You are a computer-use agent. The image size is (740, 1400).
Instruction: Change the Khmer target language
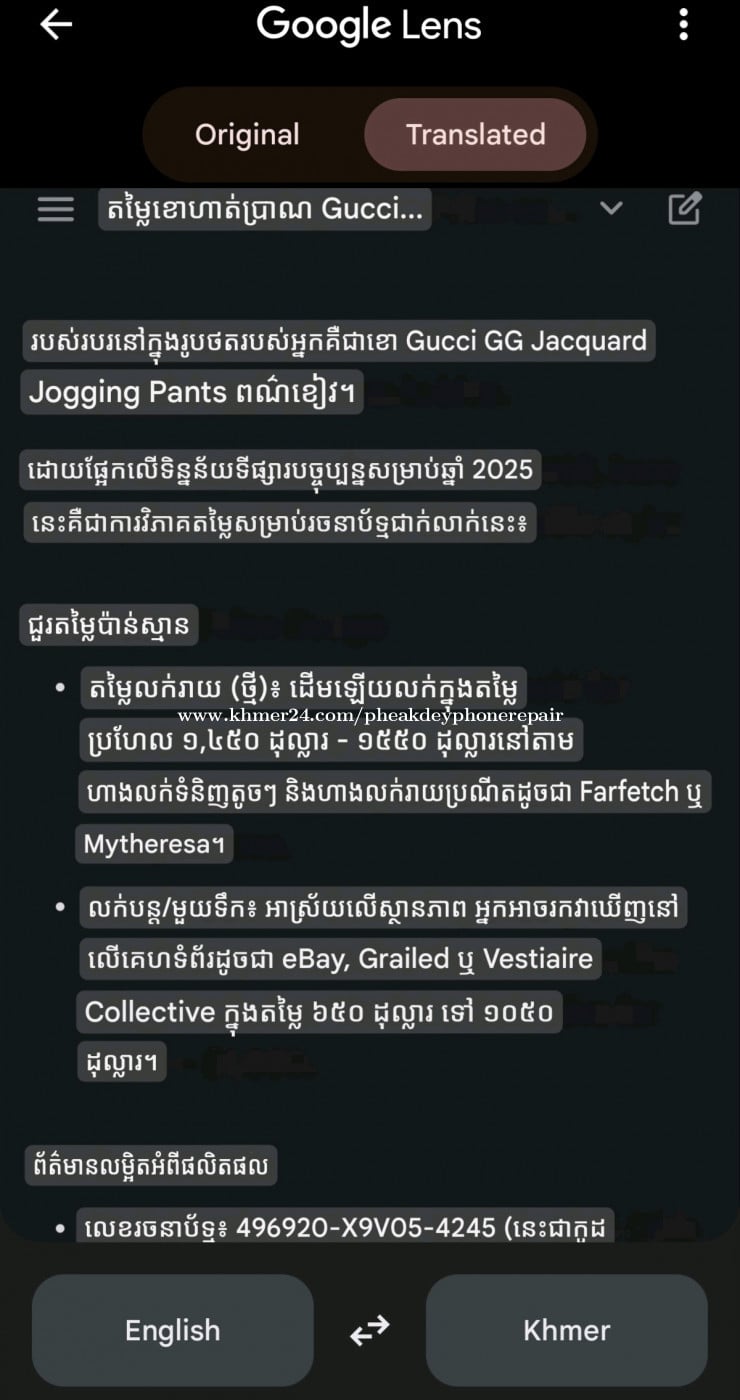tap(566, 1330)
